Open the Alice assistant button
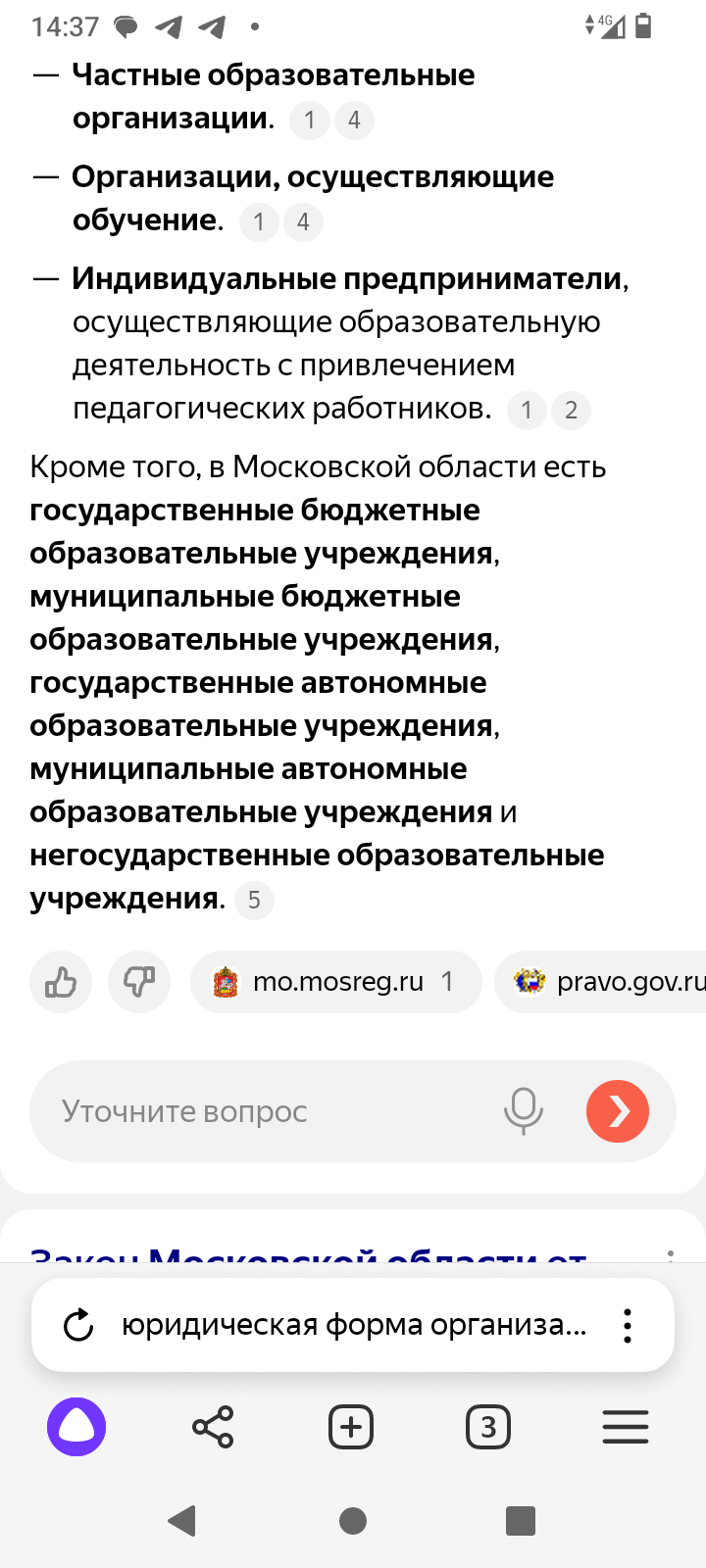706x1568 pixels. (x=76, y=1427)
